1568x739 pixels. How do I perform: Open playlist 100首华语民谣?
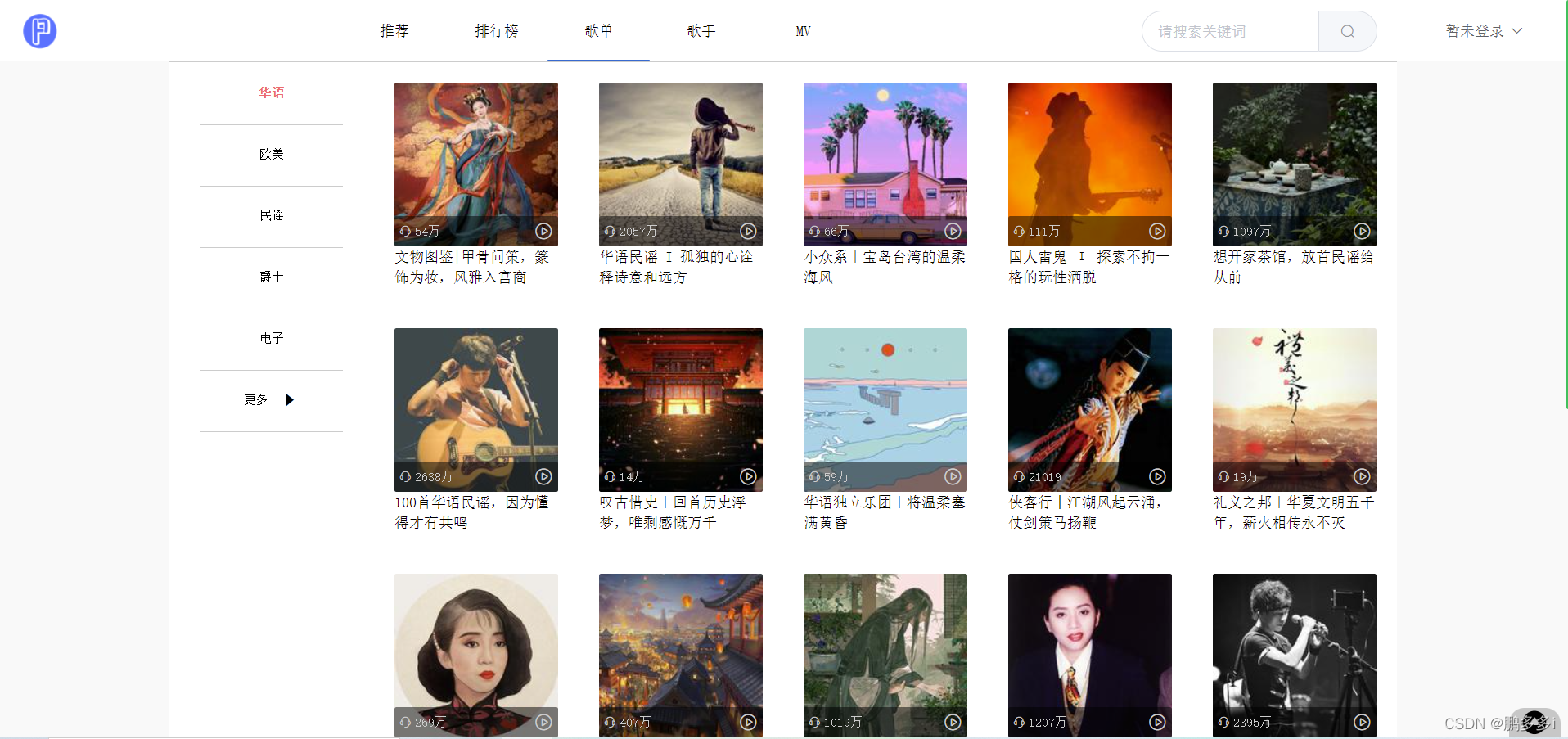coord(475,409)
